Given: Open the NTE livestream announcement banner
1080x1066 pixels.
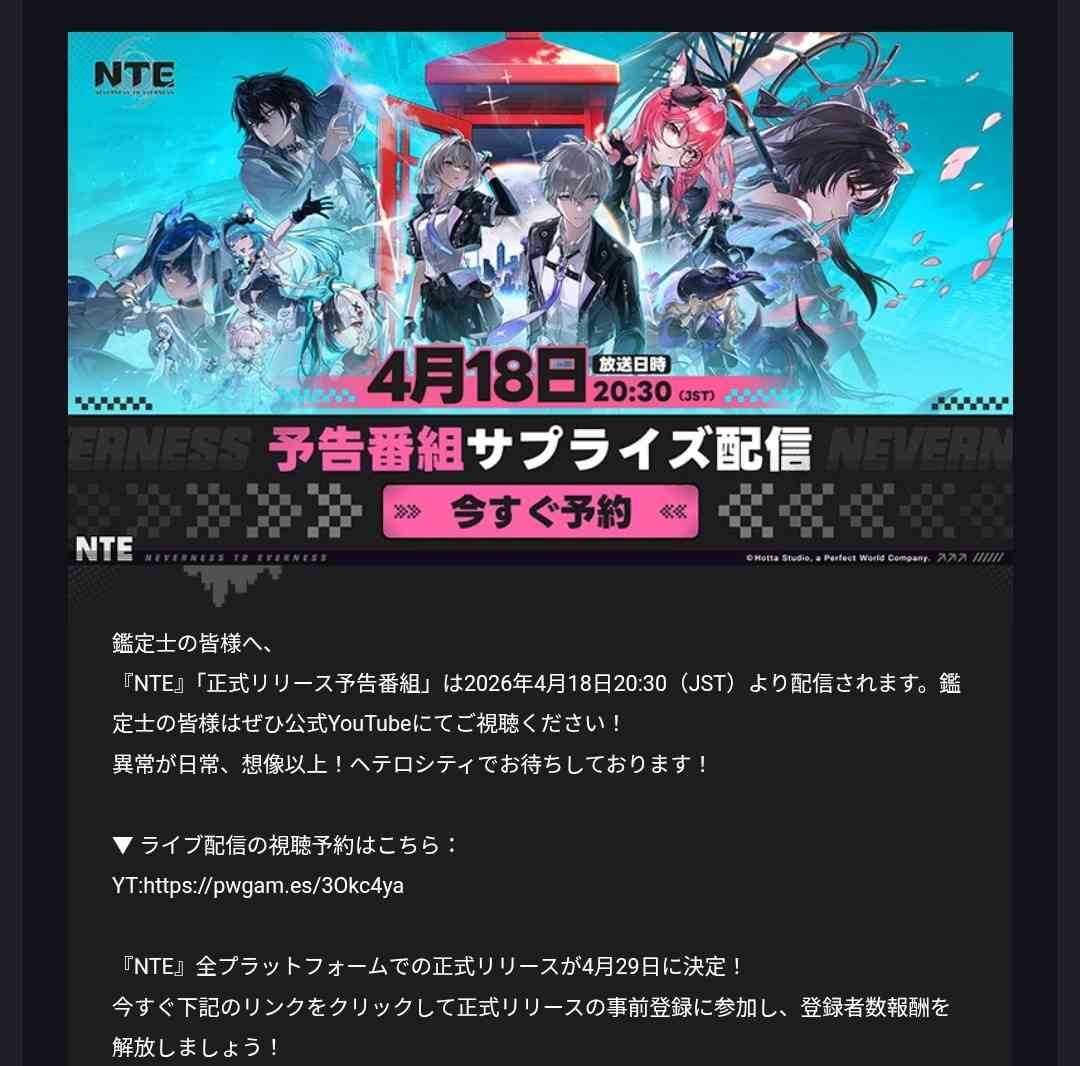Looking at the screenshot, I should [540, 298].
